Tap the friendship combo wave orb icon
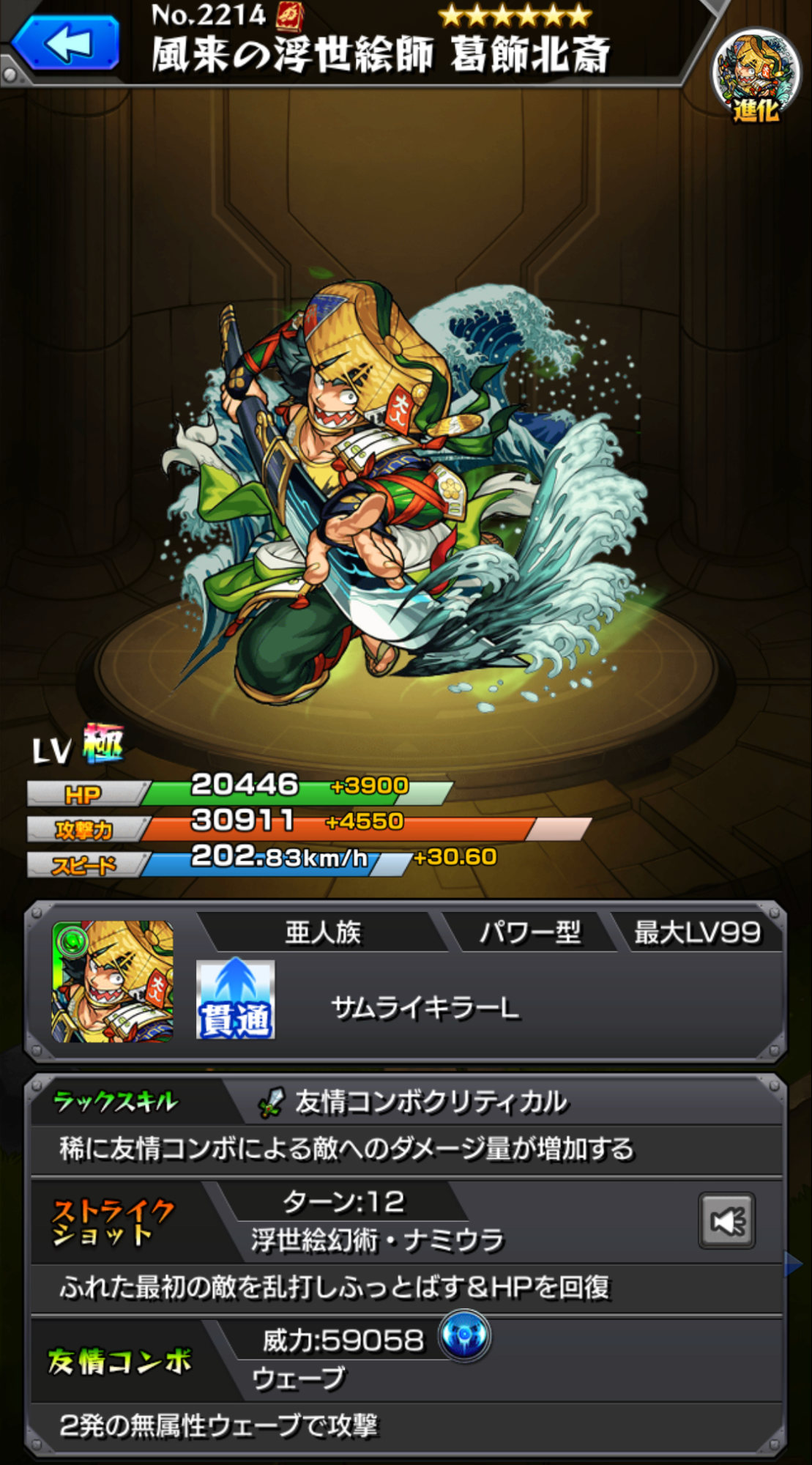812x1465 pixels. tap(464, 1336)
